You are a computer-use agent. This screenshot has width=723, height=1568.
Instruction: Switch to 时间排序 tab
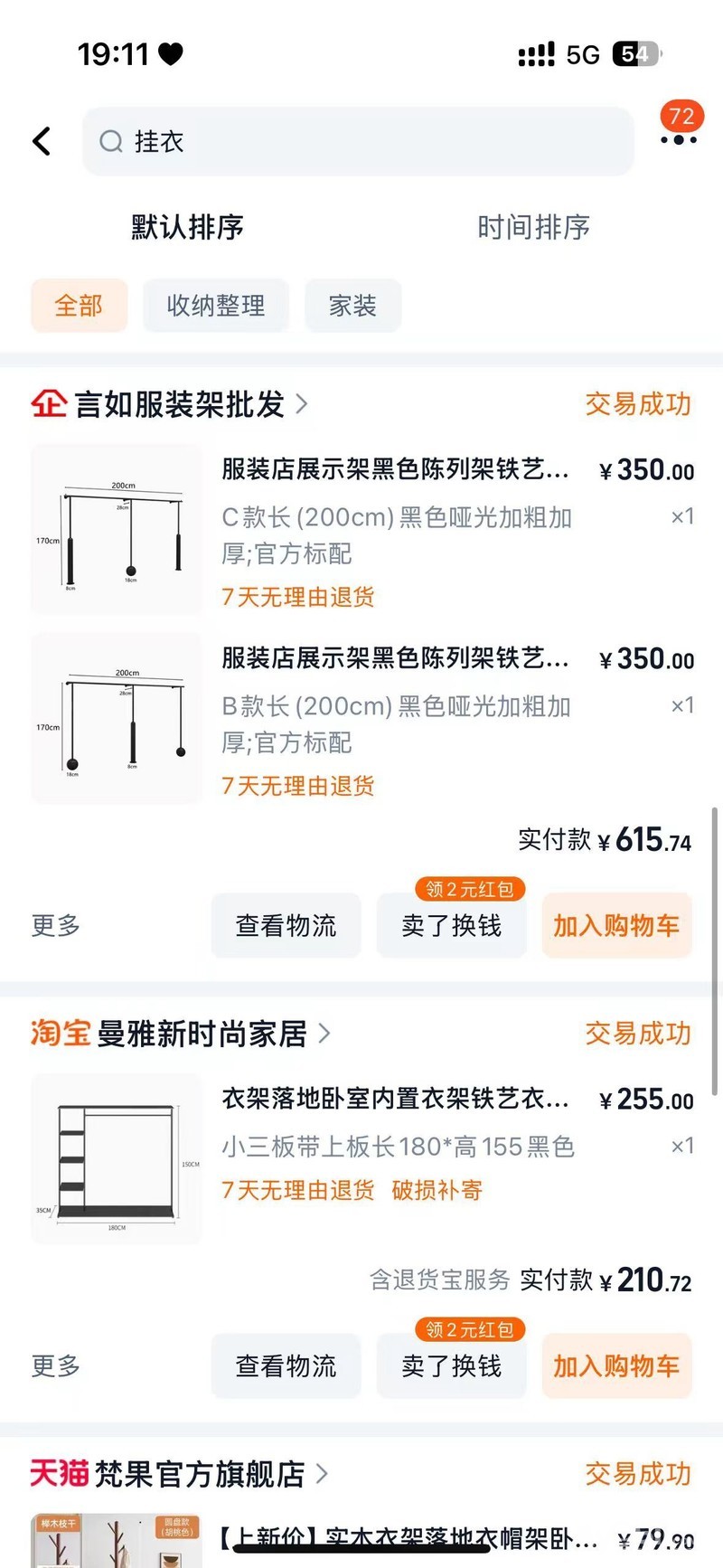(x=533, y=227)
